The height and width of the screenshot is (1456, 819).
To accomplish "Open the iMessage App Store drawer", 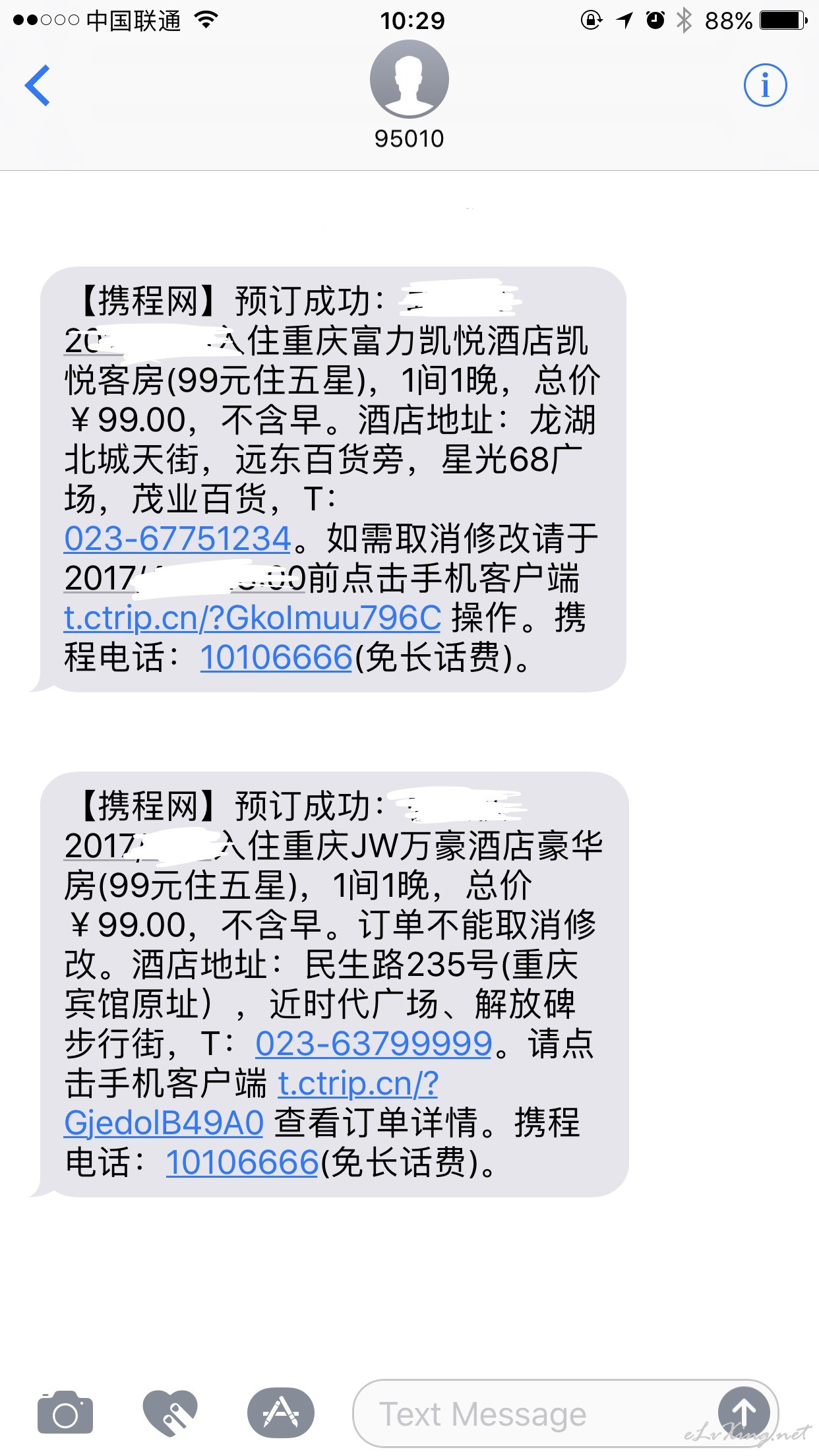I will tap(281, 1412).
